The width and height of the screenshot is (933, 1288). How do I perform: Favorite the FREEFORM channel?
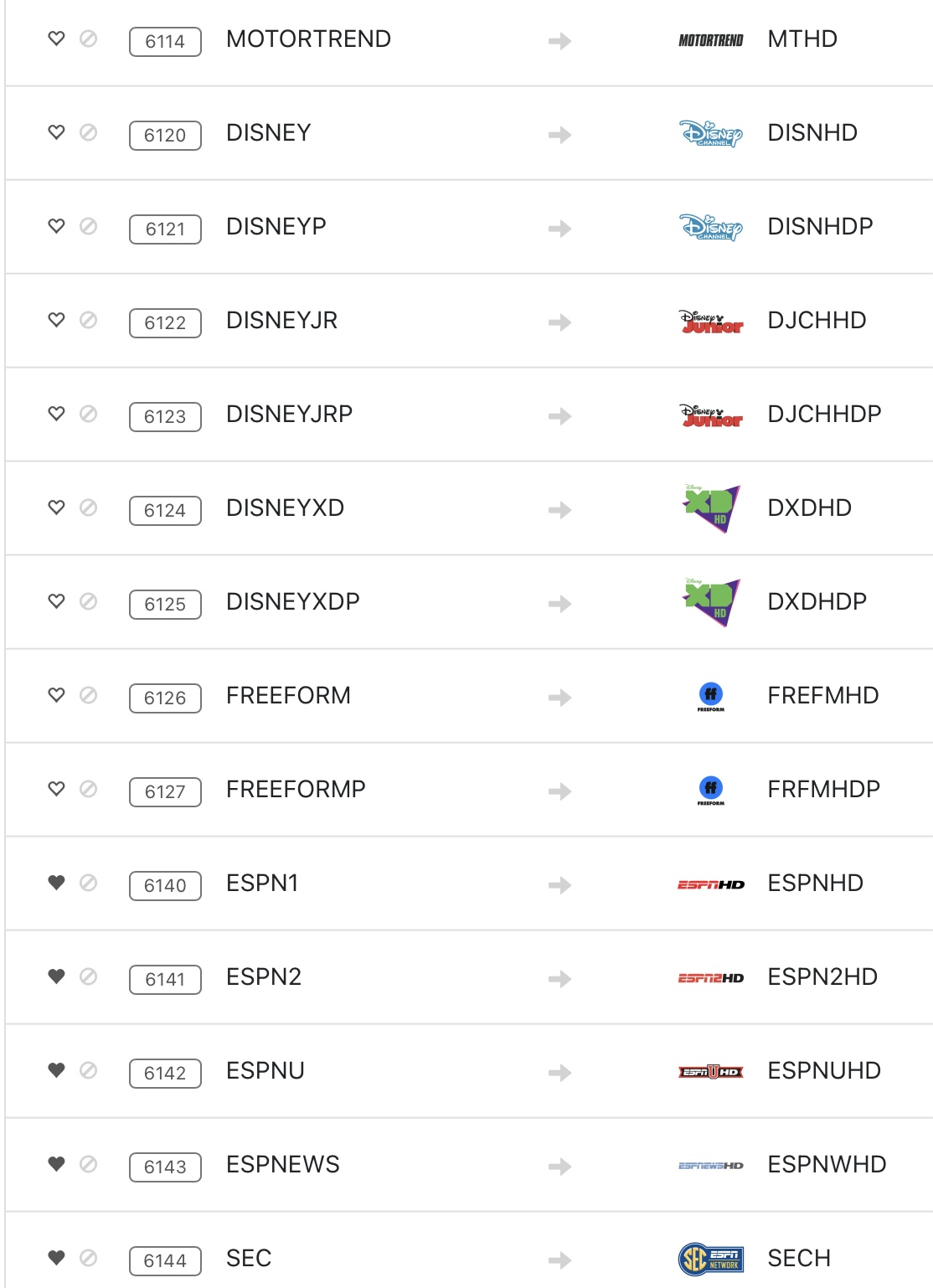pos(56,695)
